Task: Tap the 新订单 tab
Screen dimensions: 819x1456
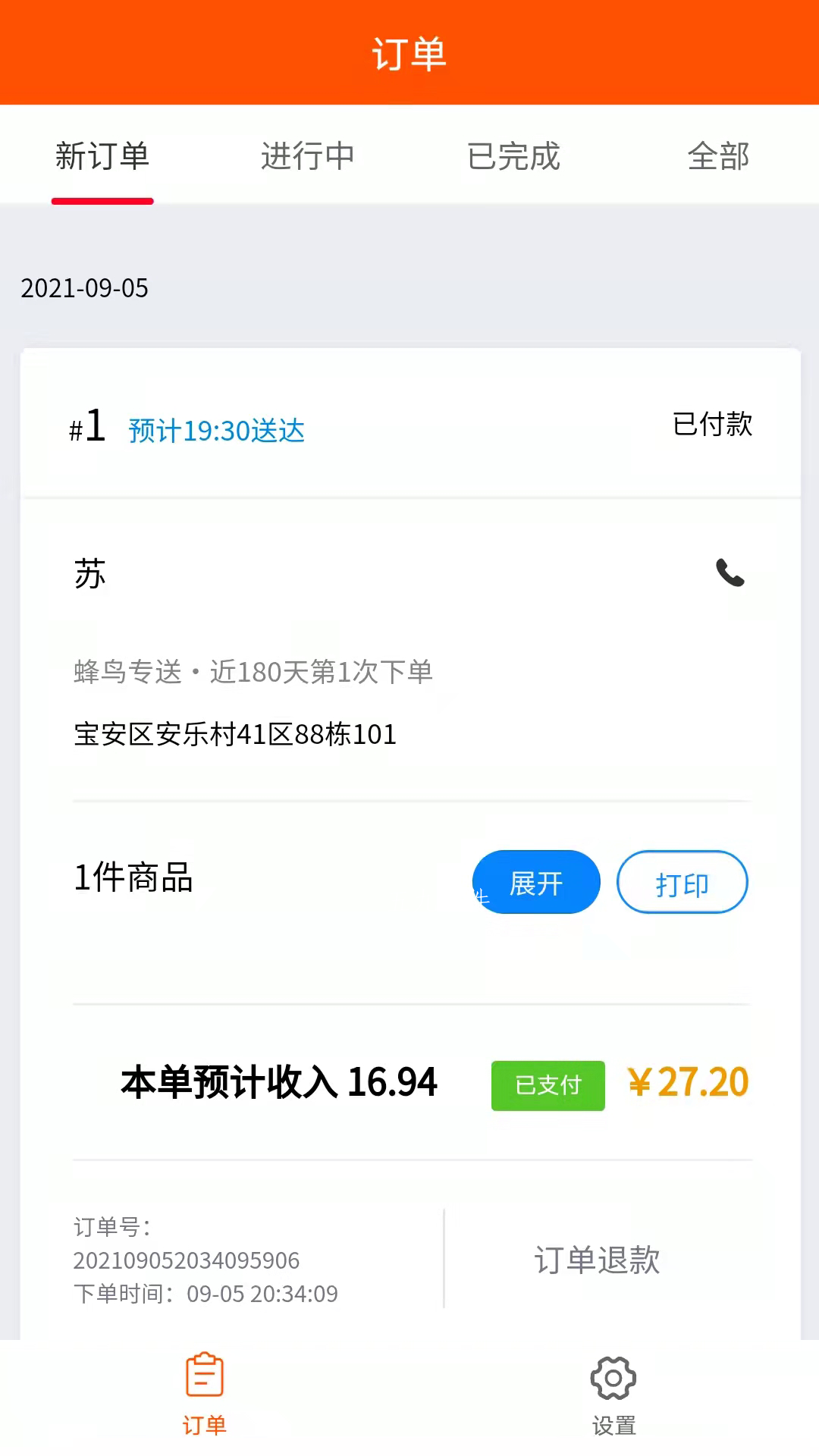Action: pos(102,156)
